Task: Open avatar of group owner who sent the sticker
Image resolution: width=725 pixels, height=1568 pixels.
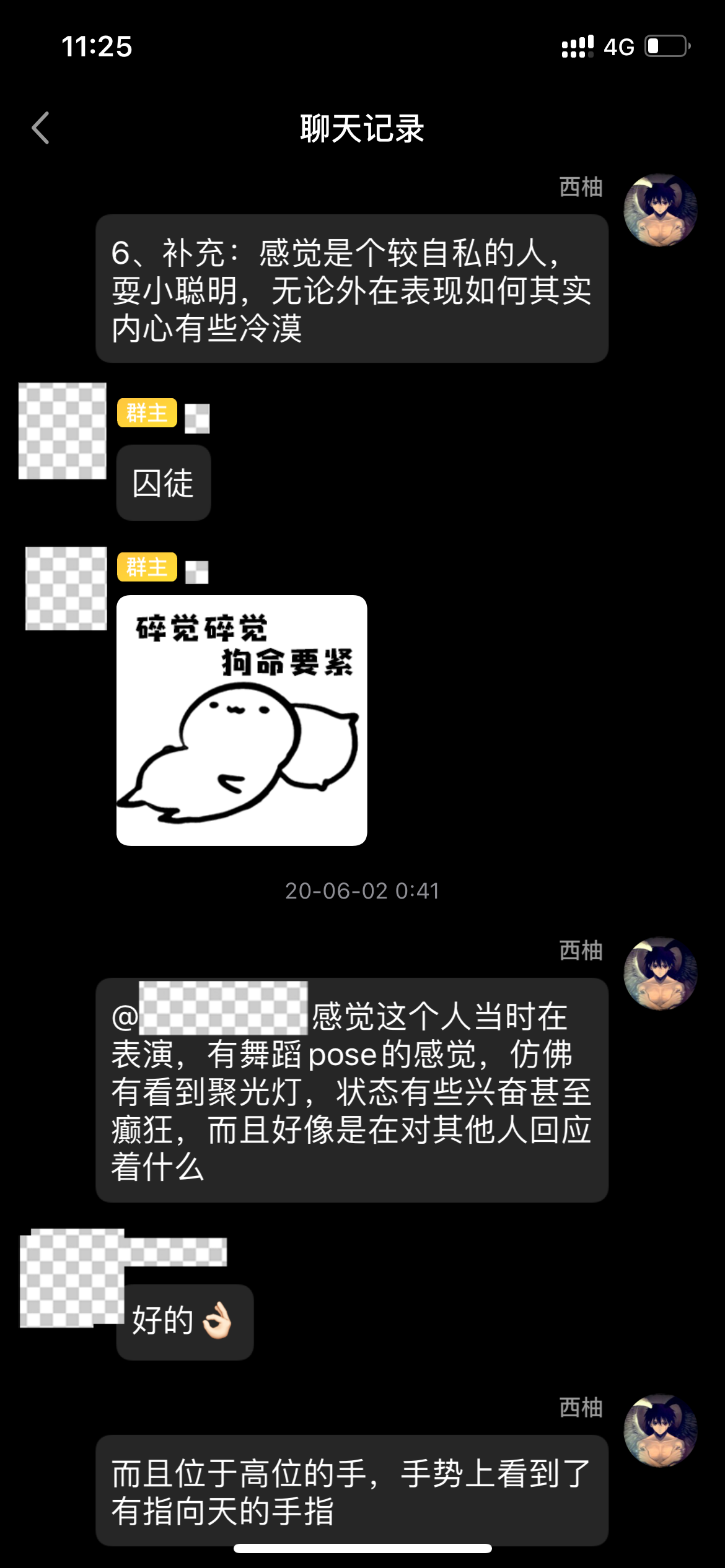Action: (x=66, y=588)
